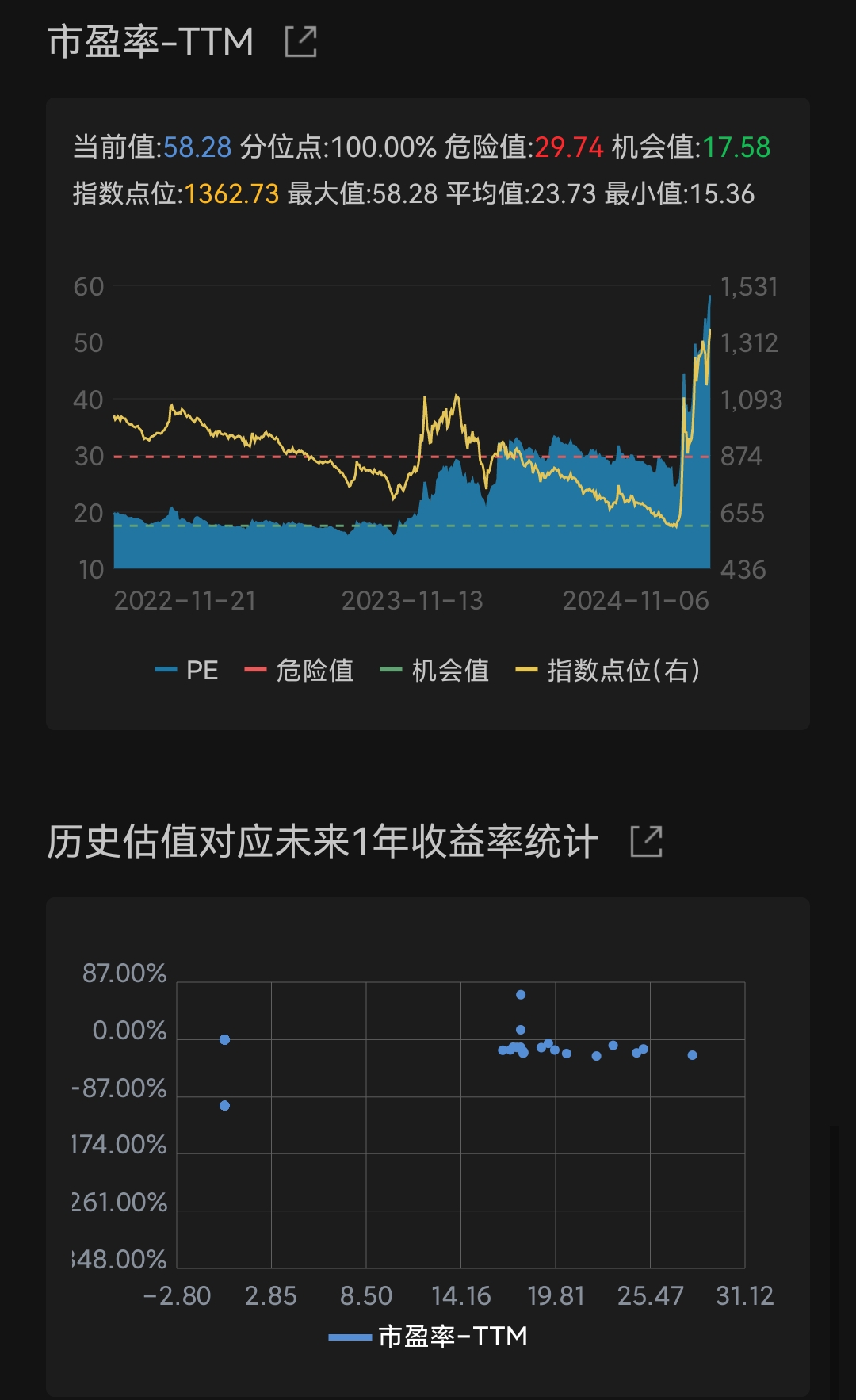Expand the 历史估值对应未来1年收益率统计 chart
Viewport: 856px width, 1400px height.
tap(646, 841)
